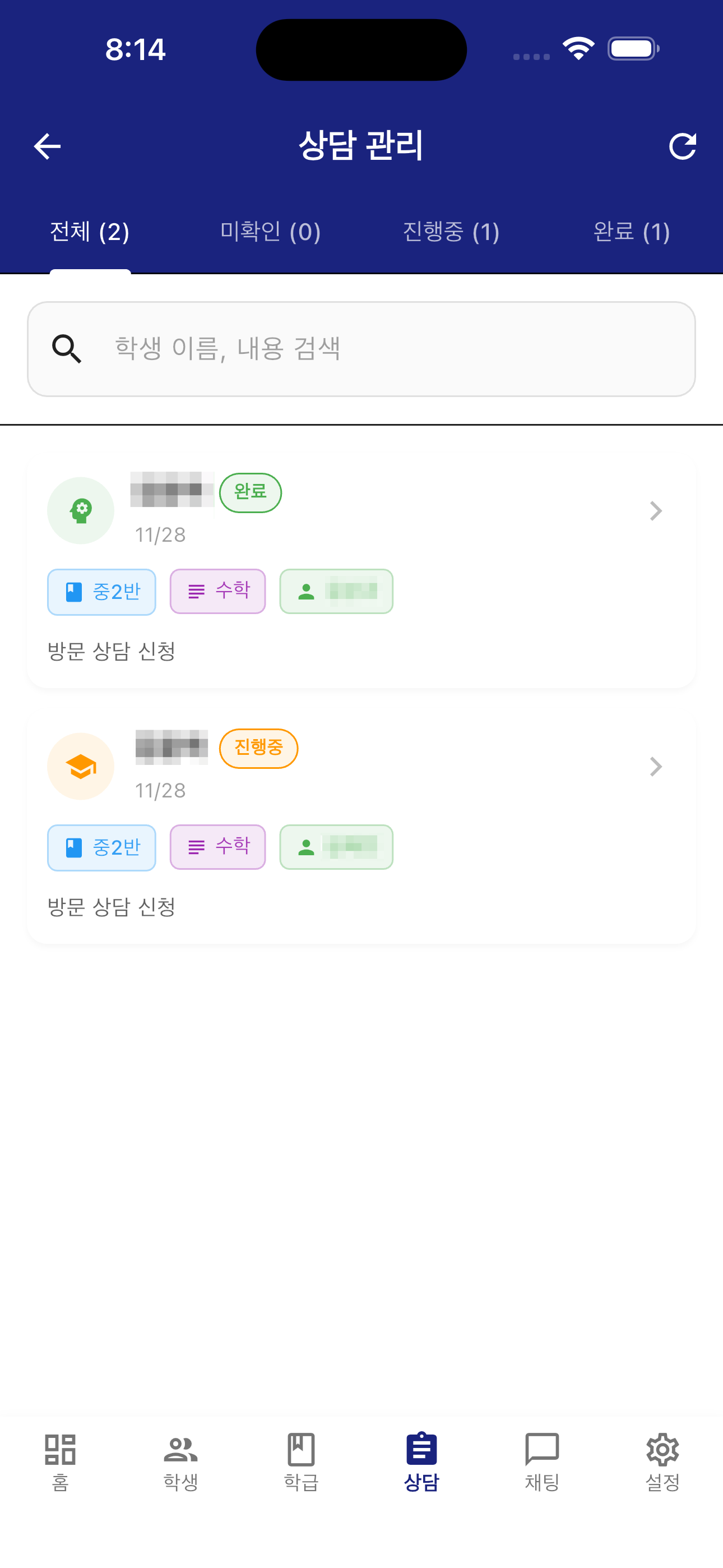Switch to the 완료 (1) tab
This screenshot has width=723, height=1568.
[632, 231]
